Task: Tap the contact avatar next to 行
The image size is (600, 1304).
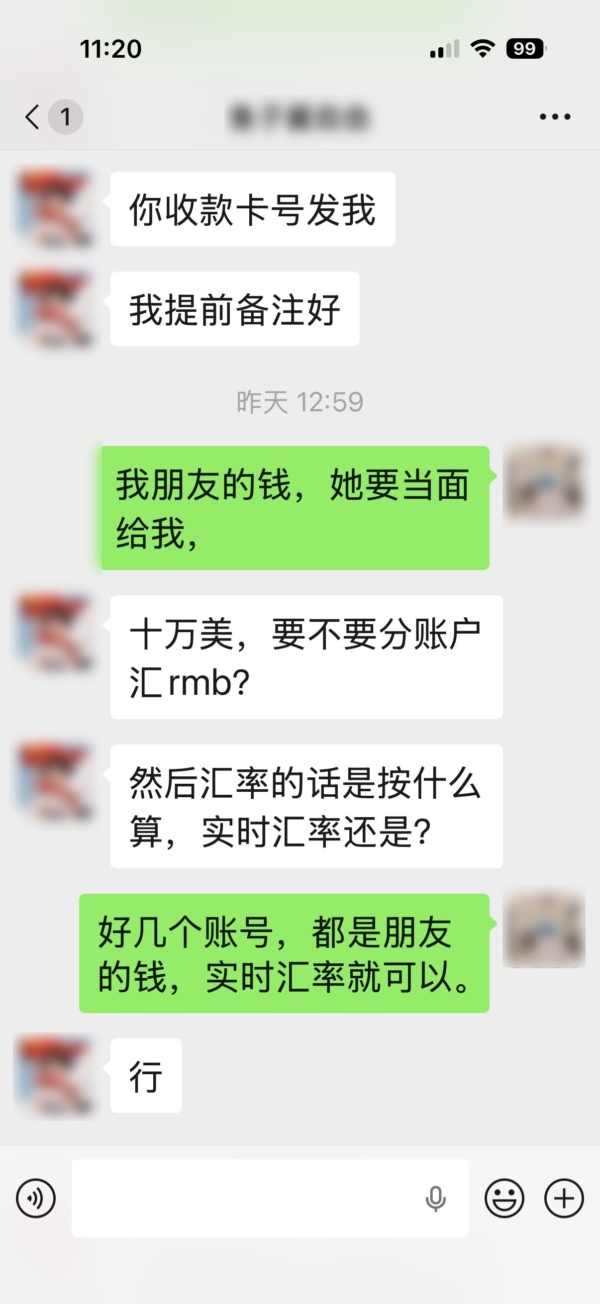Action: click(x=54, y=1075)
